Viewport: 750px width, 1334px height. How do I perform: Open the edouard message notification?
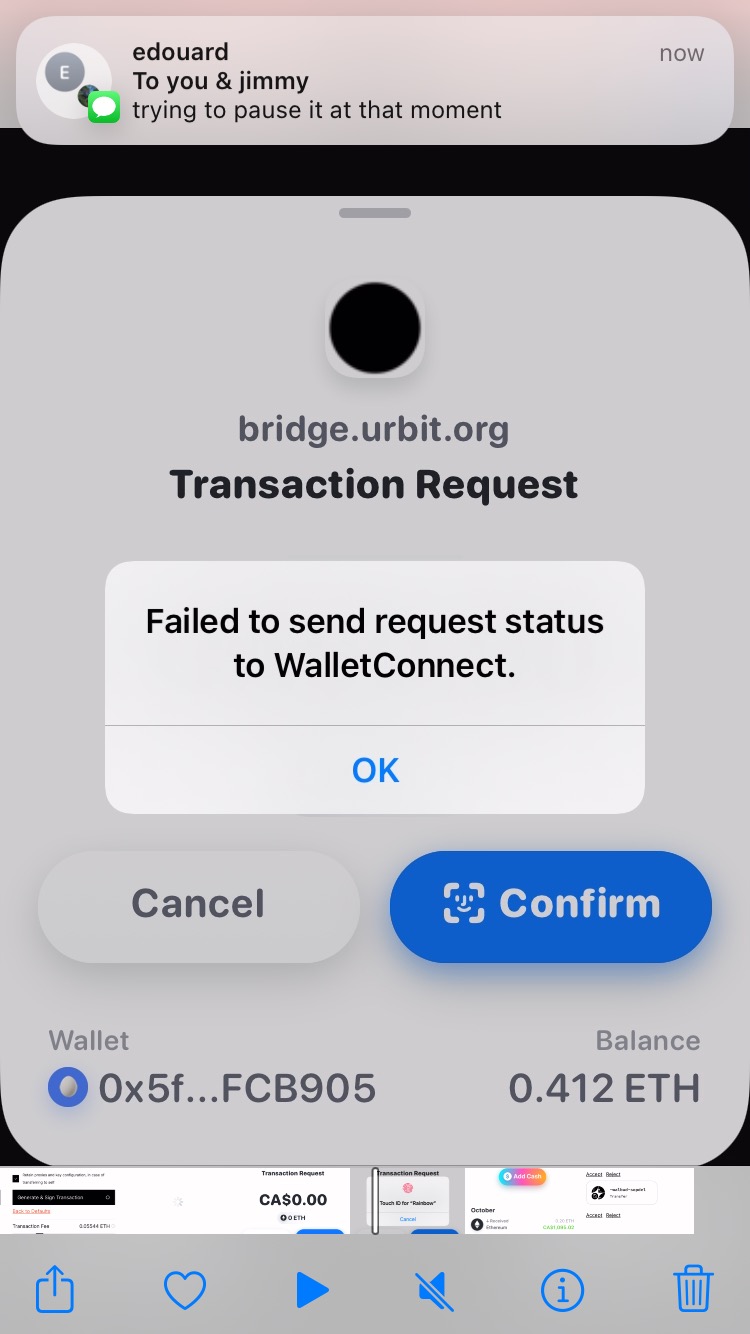375,80
